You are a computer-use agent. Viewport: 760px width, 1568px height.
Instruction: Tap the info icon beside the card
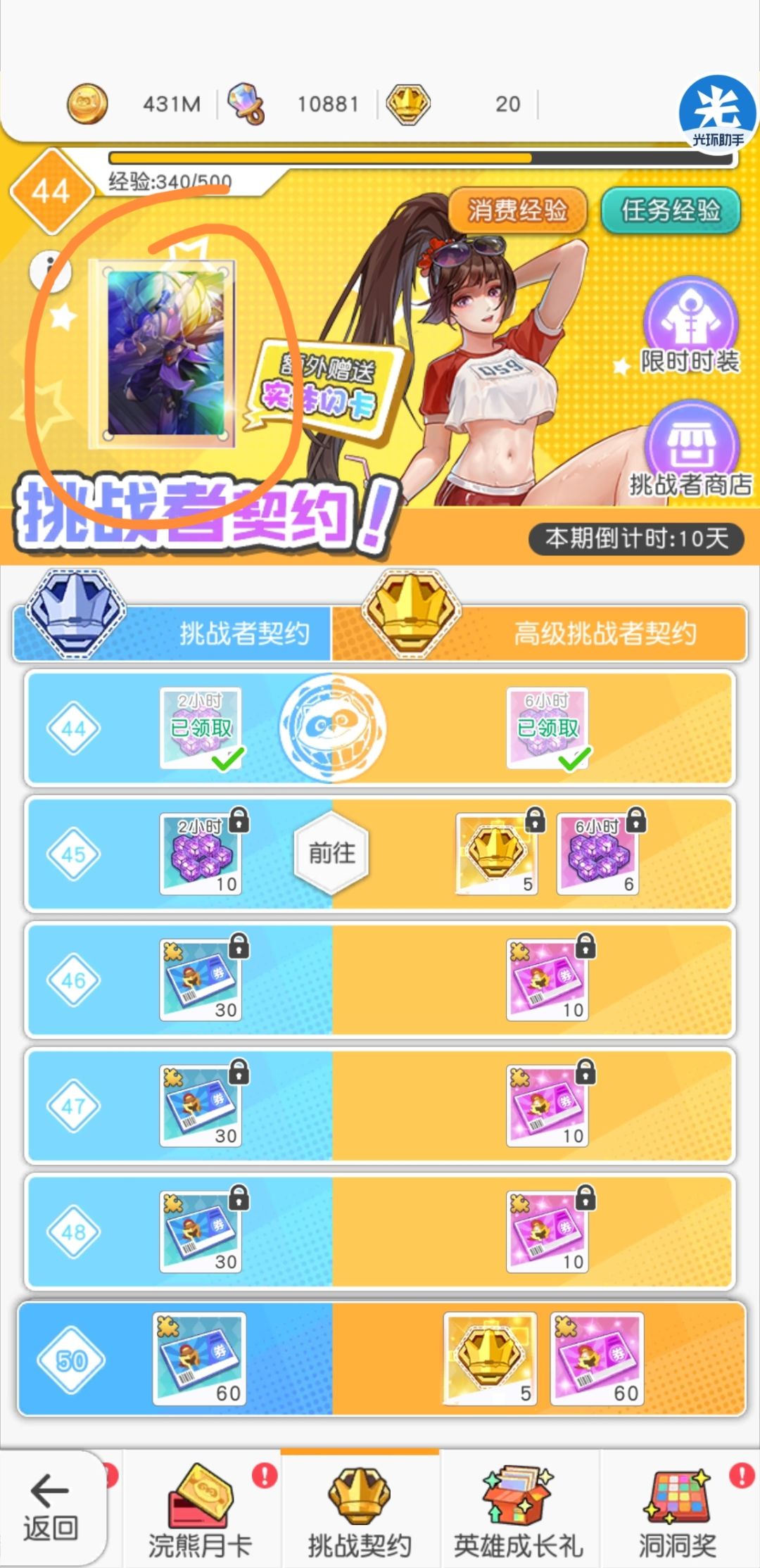point(50,270)
